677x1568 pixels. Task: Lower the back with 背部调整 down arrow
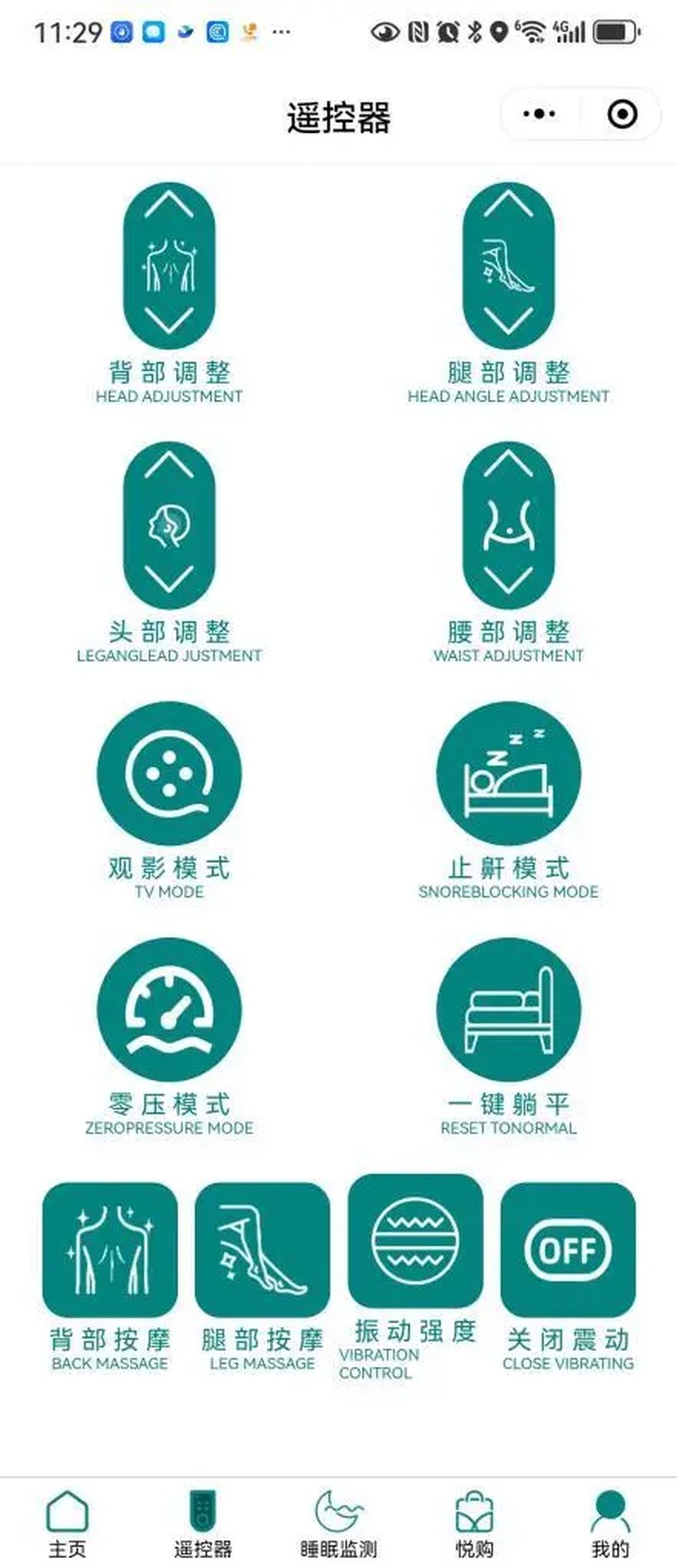point(169,321)
